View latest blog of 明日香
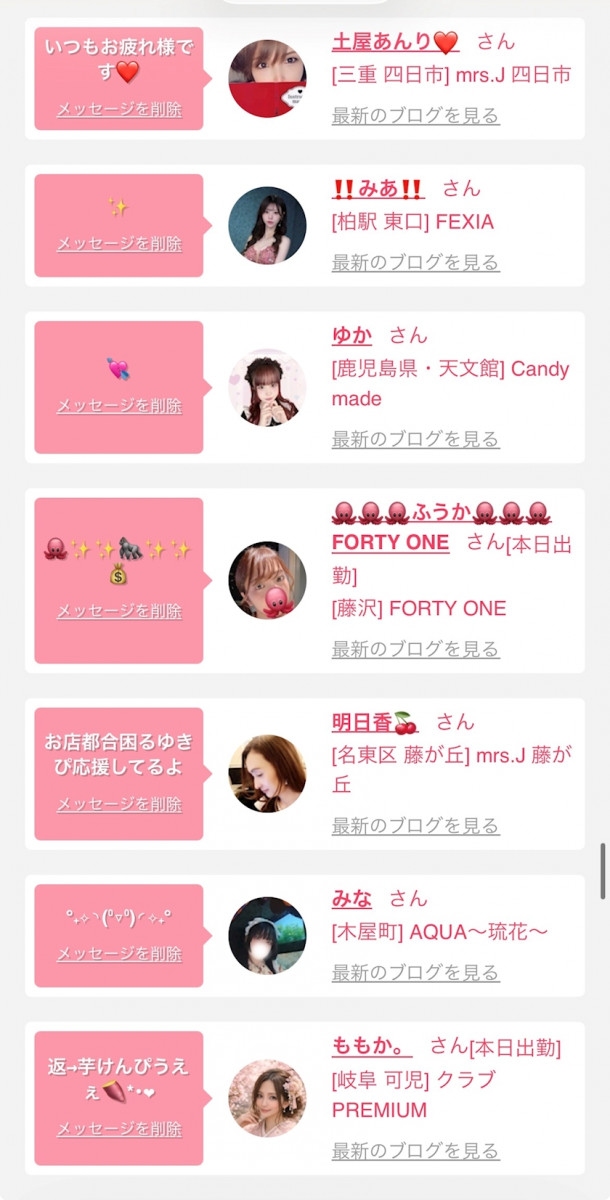This screenshot has height=1200, width=610. [415, 825]
